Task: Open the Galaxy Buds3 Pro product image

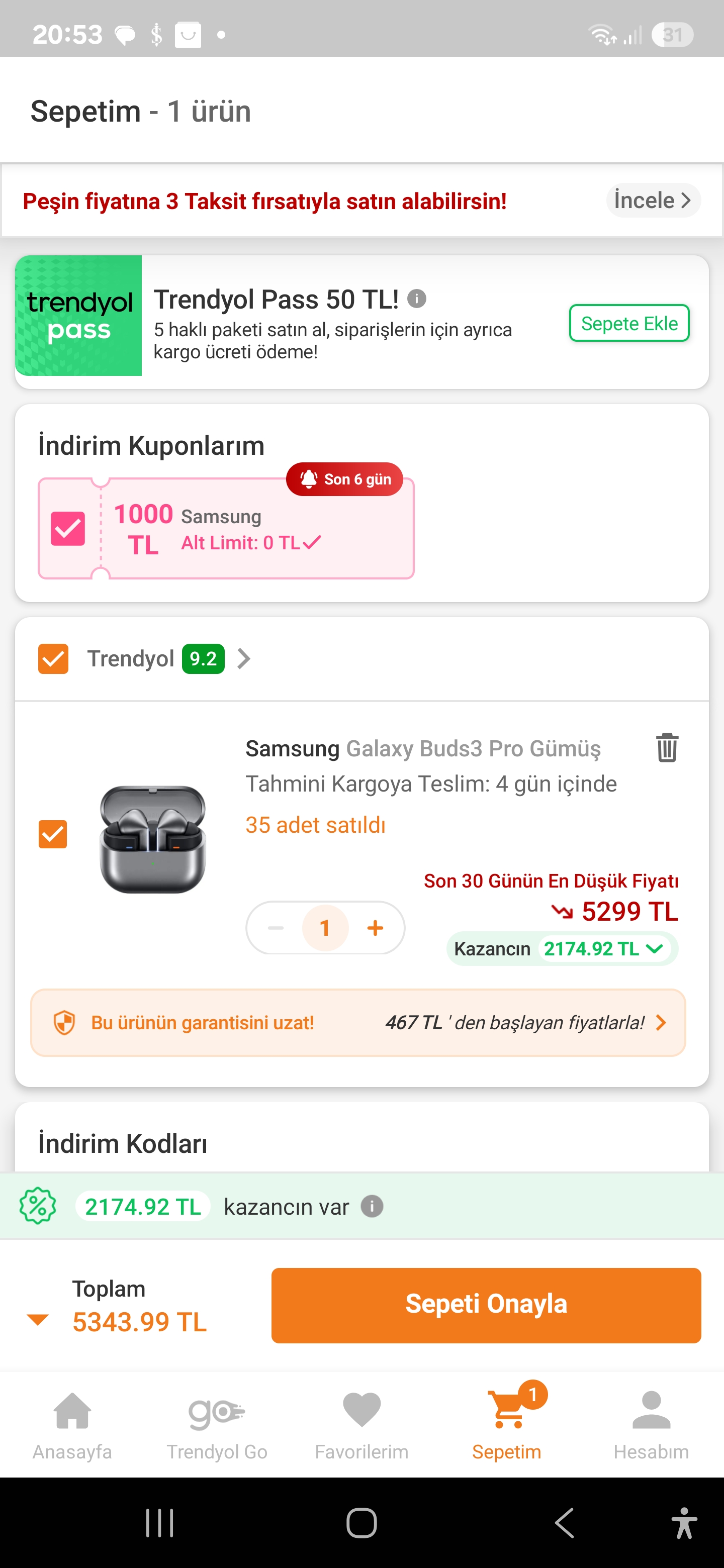Action: pos(153,839)
